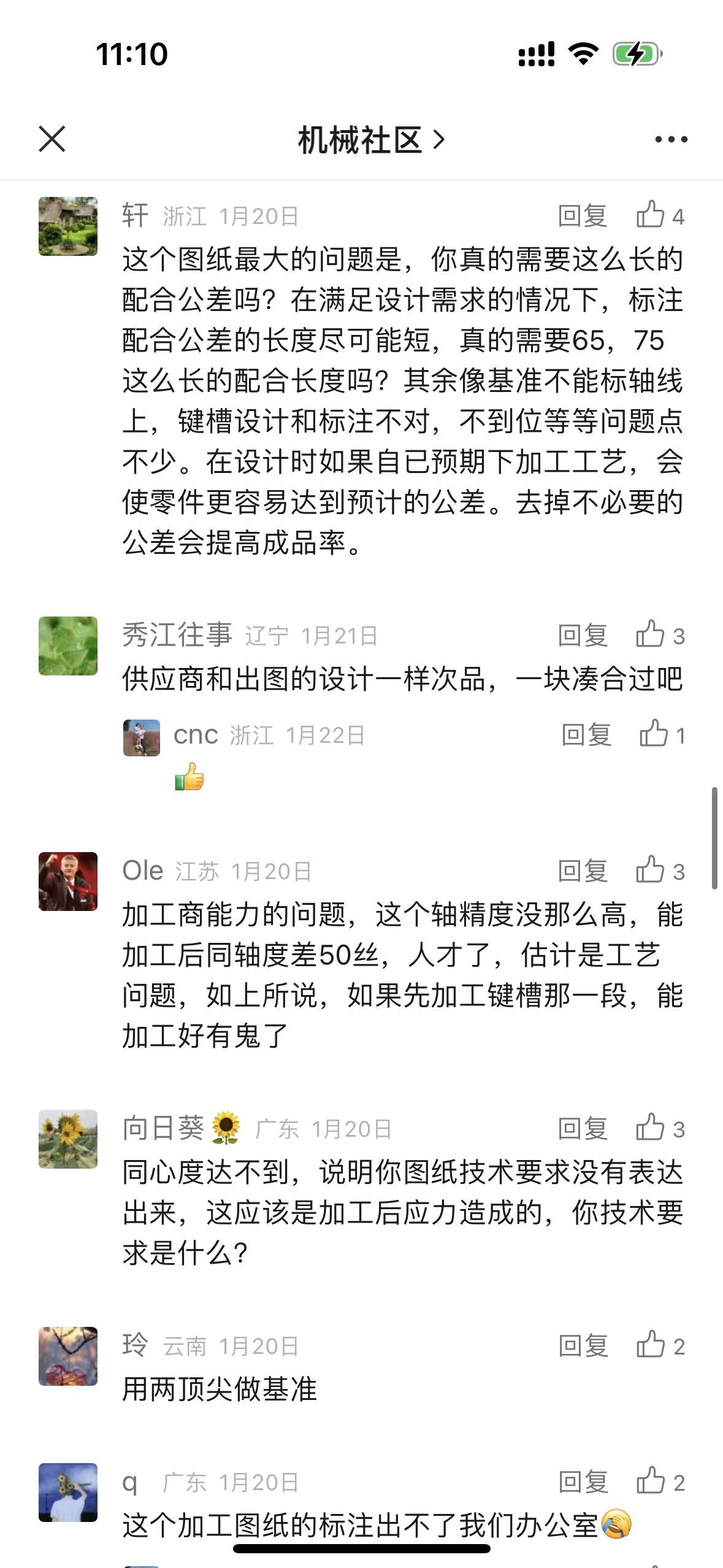Reply to 轩's comment
The width and height of the screenshot is (723, 1568).
click(583, 216)
